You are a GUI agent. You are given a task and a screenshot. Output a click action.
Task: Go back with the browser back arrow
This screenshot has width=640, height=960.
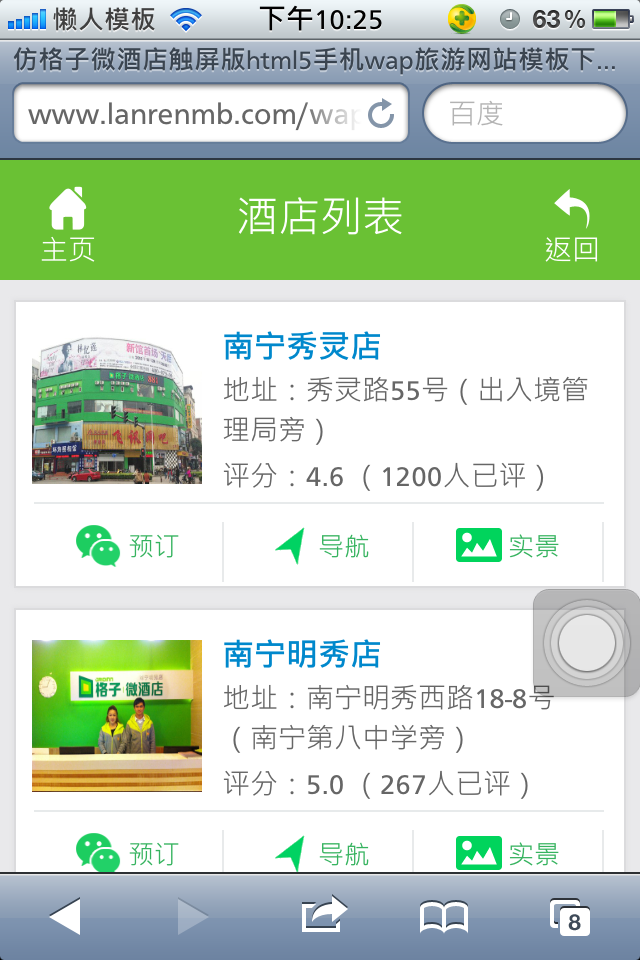pyautogui.click(x=65, y=916)
